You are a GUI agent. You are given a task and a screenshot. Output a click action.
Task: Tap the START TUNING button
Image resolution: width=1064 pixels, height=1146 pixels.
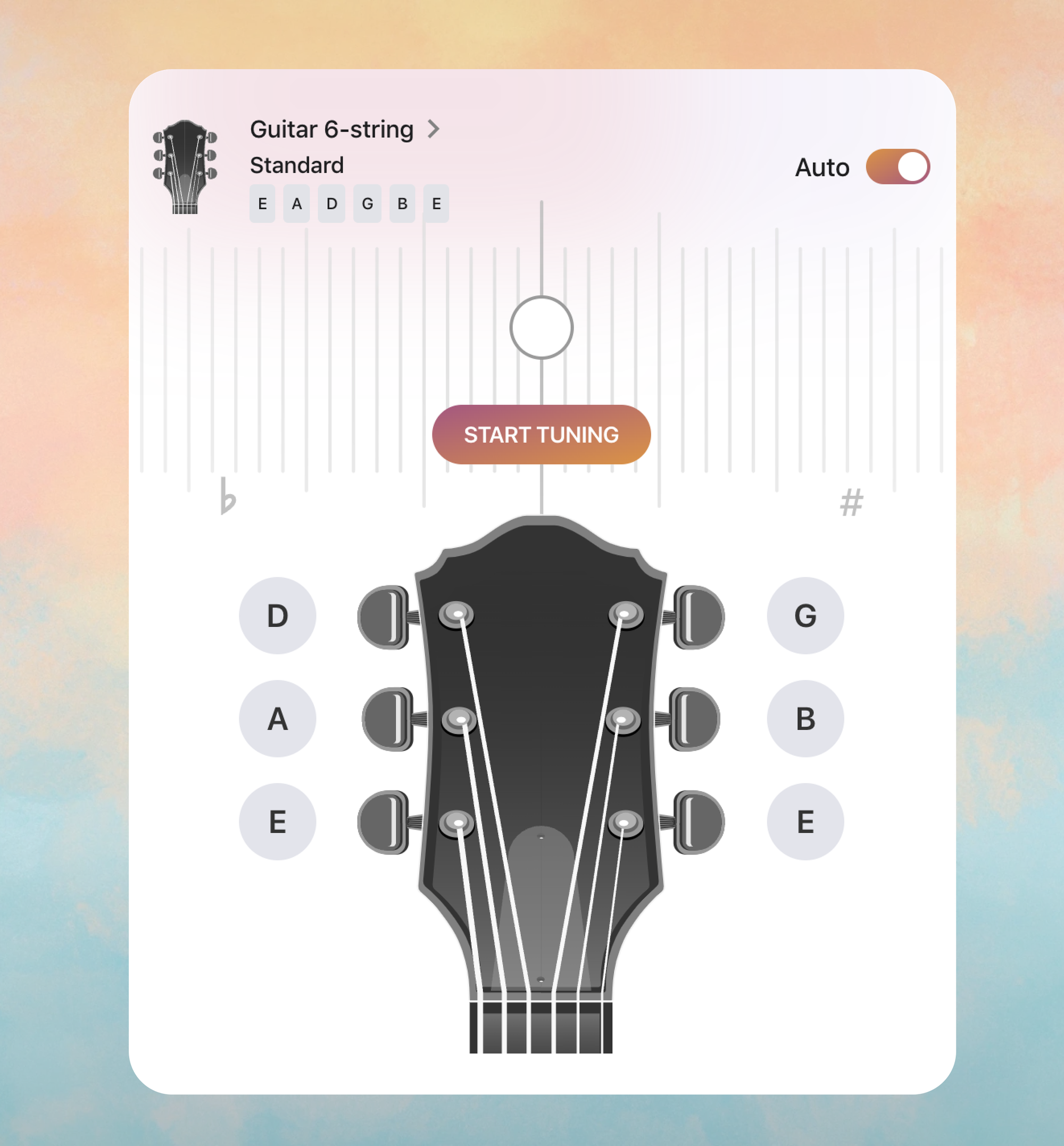(541, 434)
